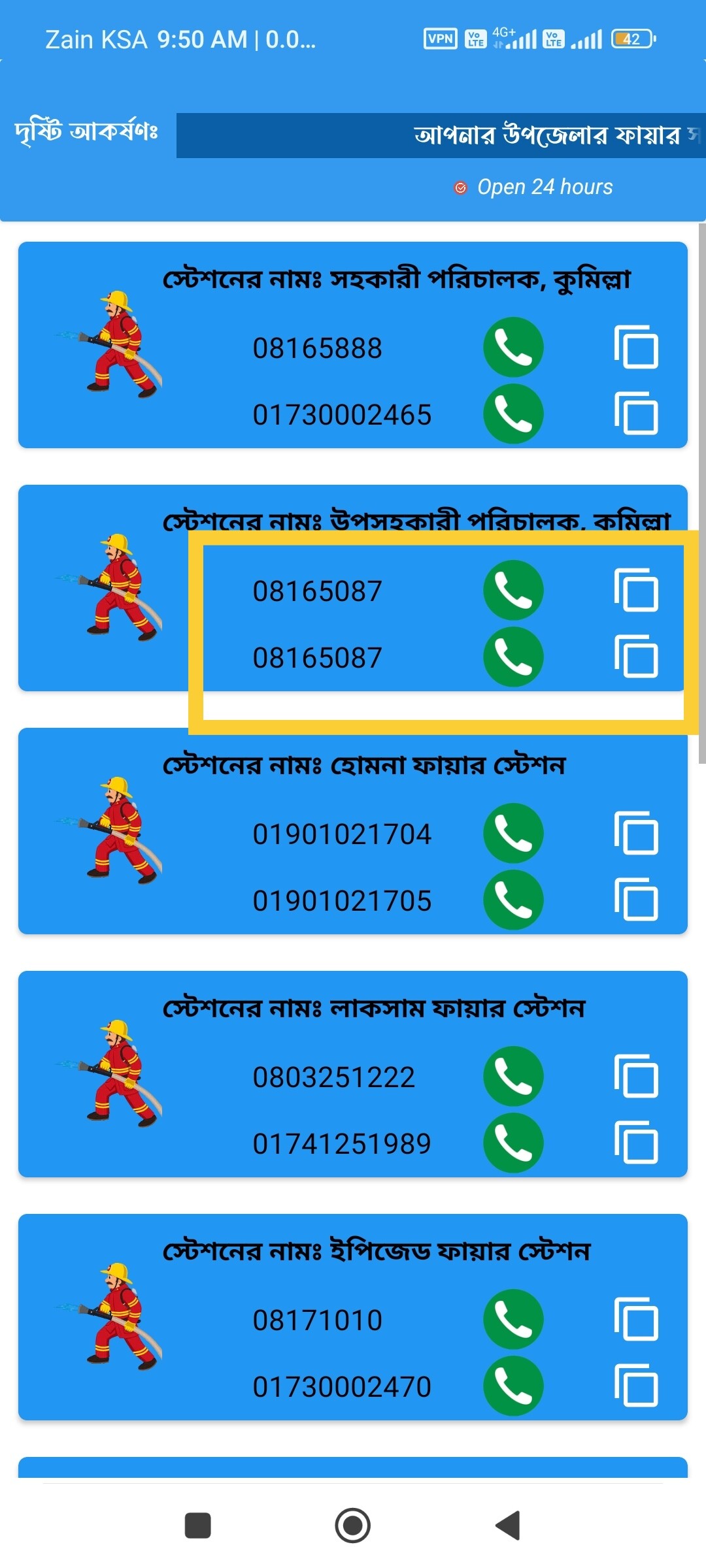706x1568 pixels.
Task: Copy the number 01901021704
Action: coord(636,833)
